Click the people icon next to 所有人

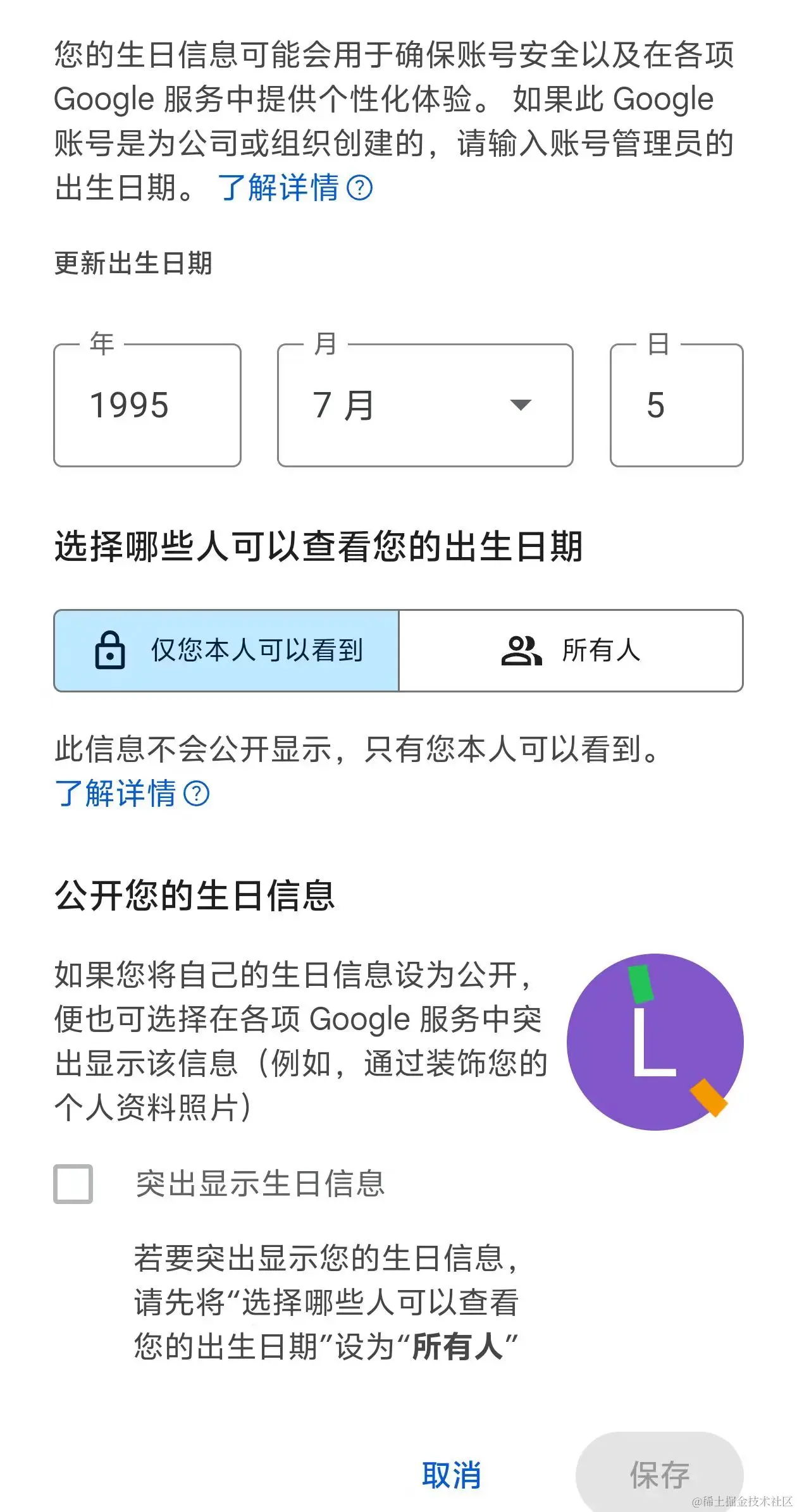click(522, 651)
